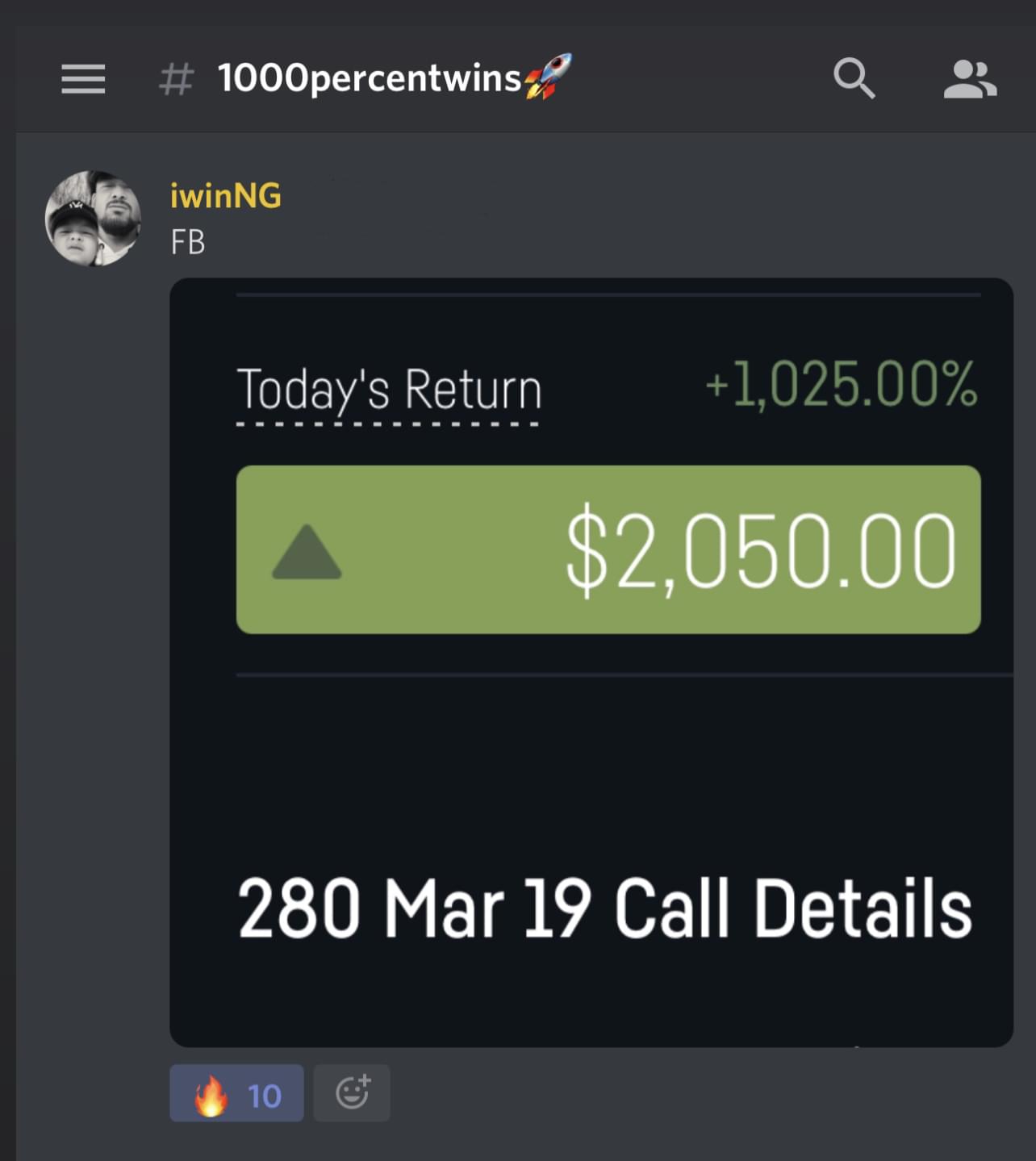Open the hamburger drawer menu

click(x=83, y=79)
